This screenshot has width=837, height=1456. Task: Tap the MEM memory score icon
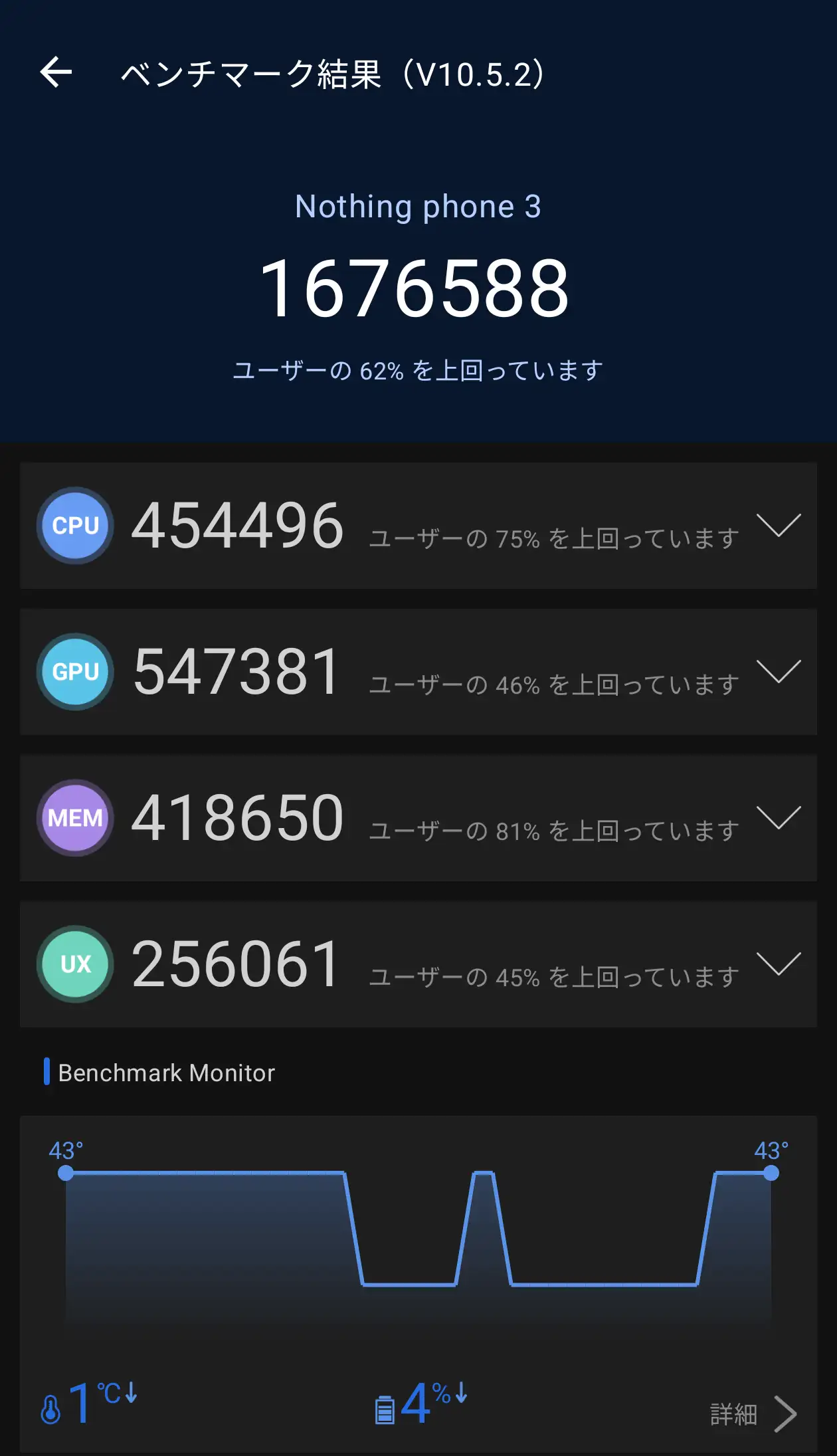coord(74,817)
